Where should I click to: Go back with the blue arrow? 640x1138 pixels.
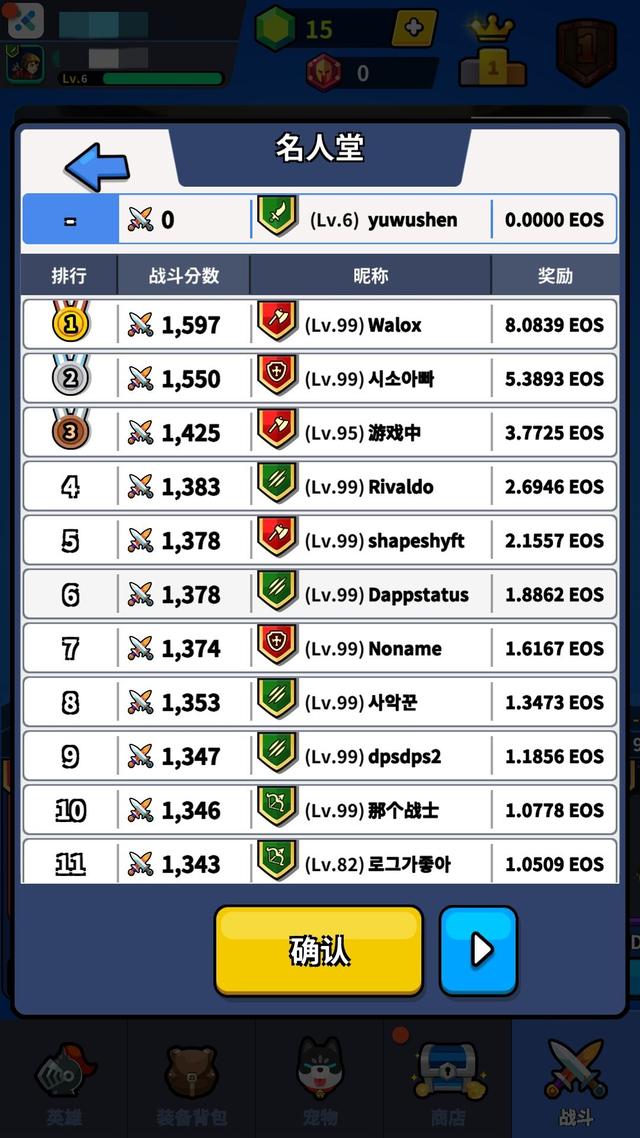pos(97,165)
